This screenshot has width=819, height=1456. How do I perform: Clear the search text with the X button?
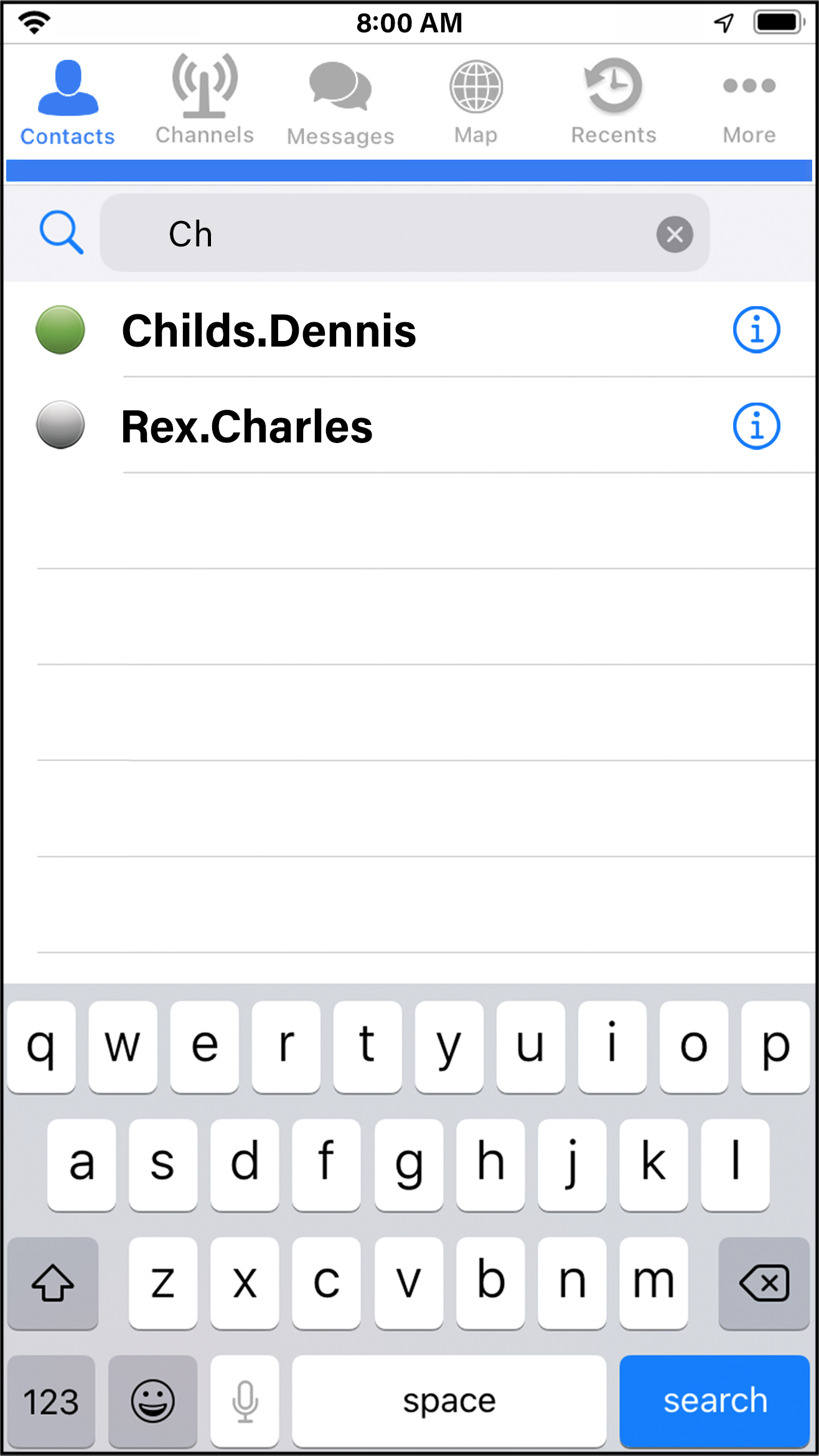(675, 235)
